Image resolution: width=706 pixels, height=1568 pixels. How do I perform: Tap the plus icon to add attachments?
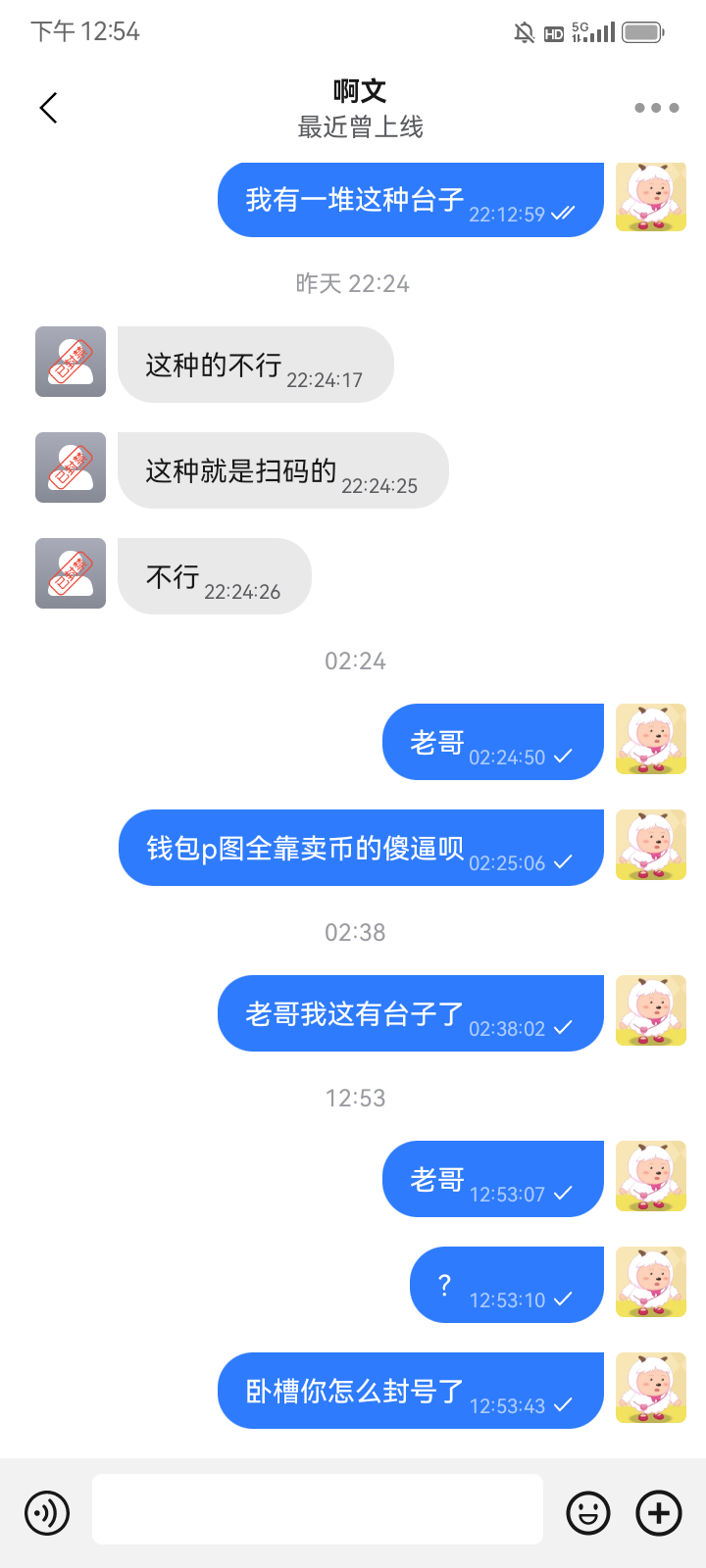pyautogui.click(x=658, y=1512)
